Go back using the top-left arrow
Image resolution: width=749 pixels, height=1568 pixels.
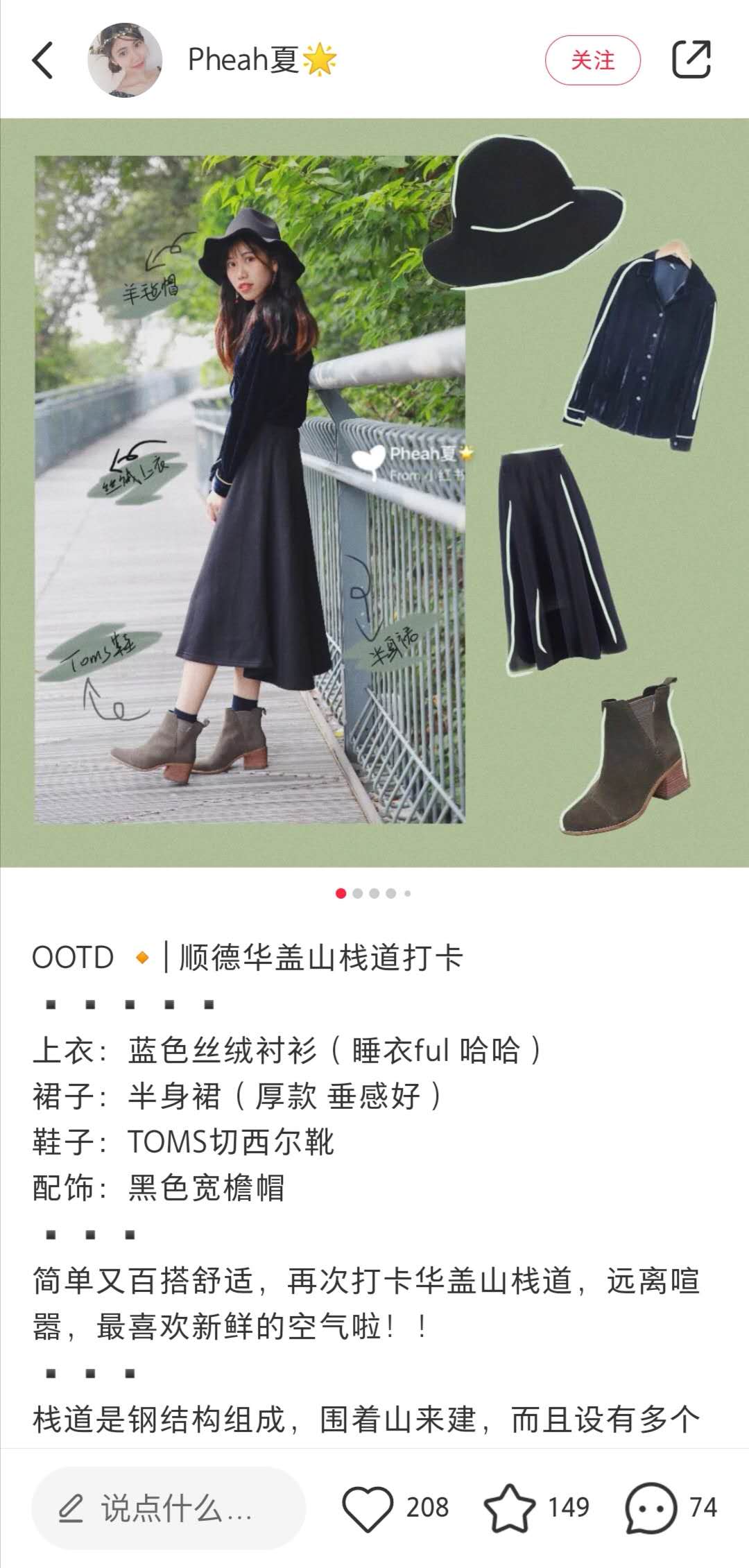pos(43,60)
